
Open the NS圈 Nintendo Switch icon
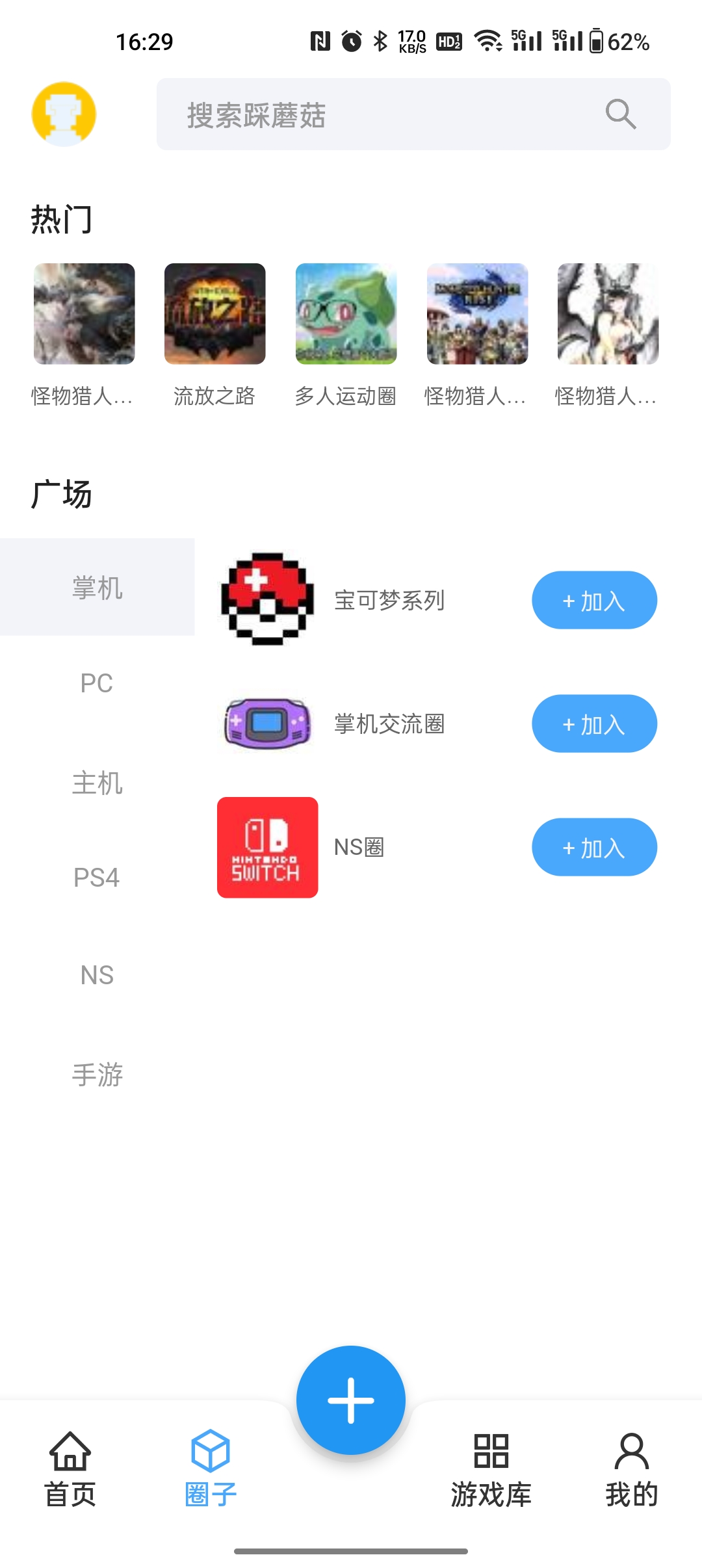[266, 846]
